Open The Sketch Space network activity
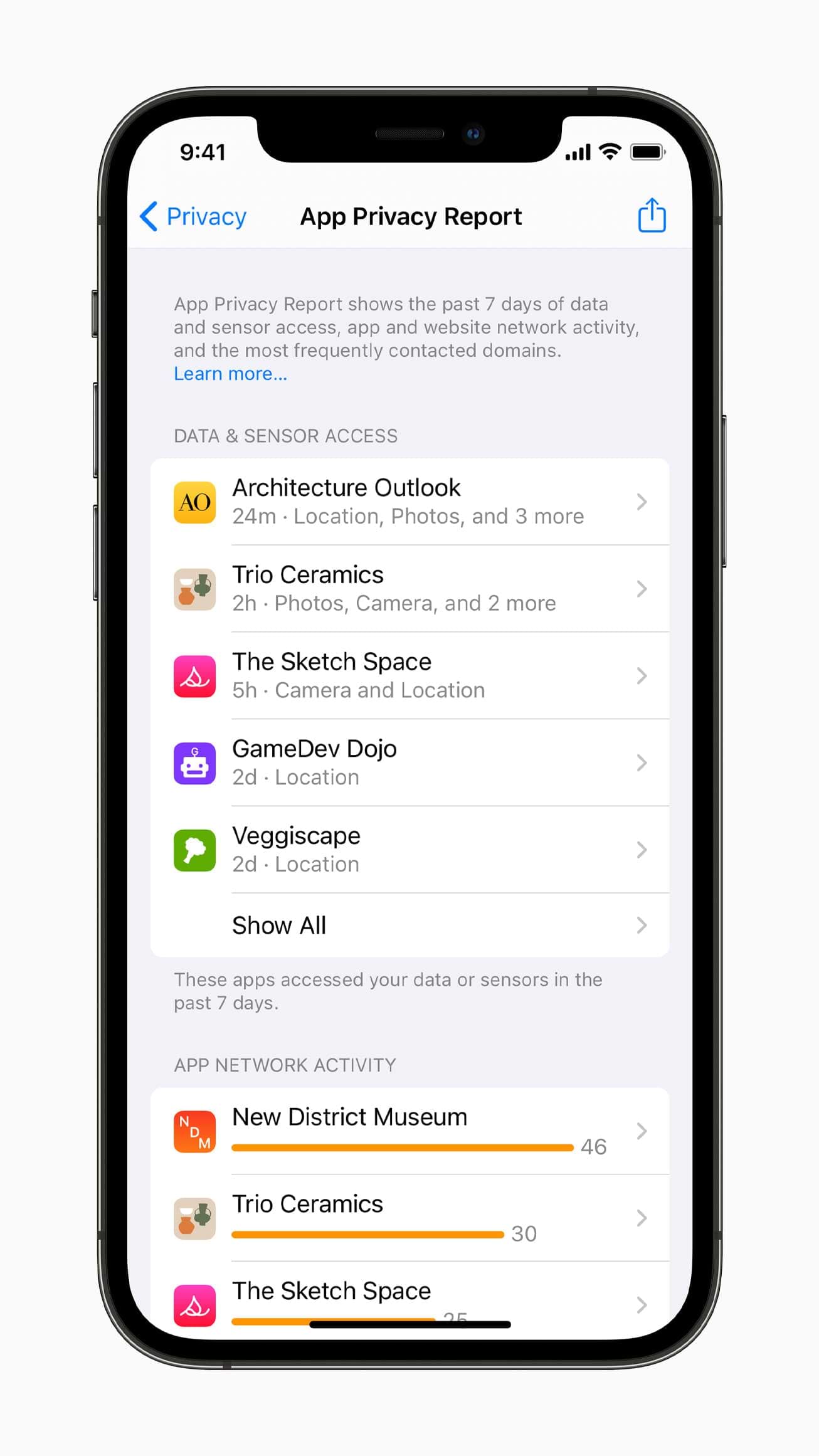 410,1300
